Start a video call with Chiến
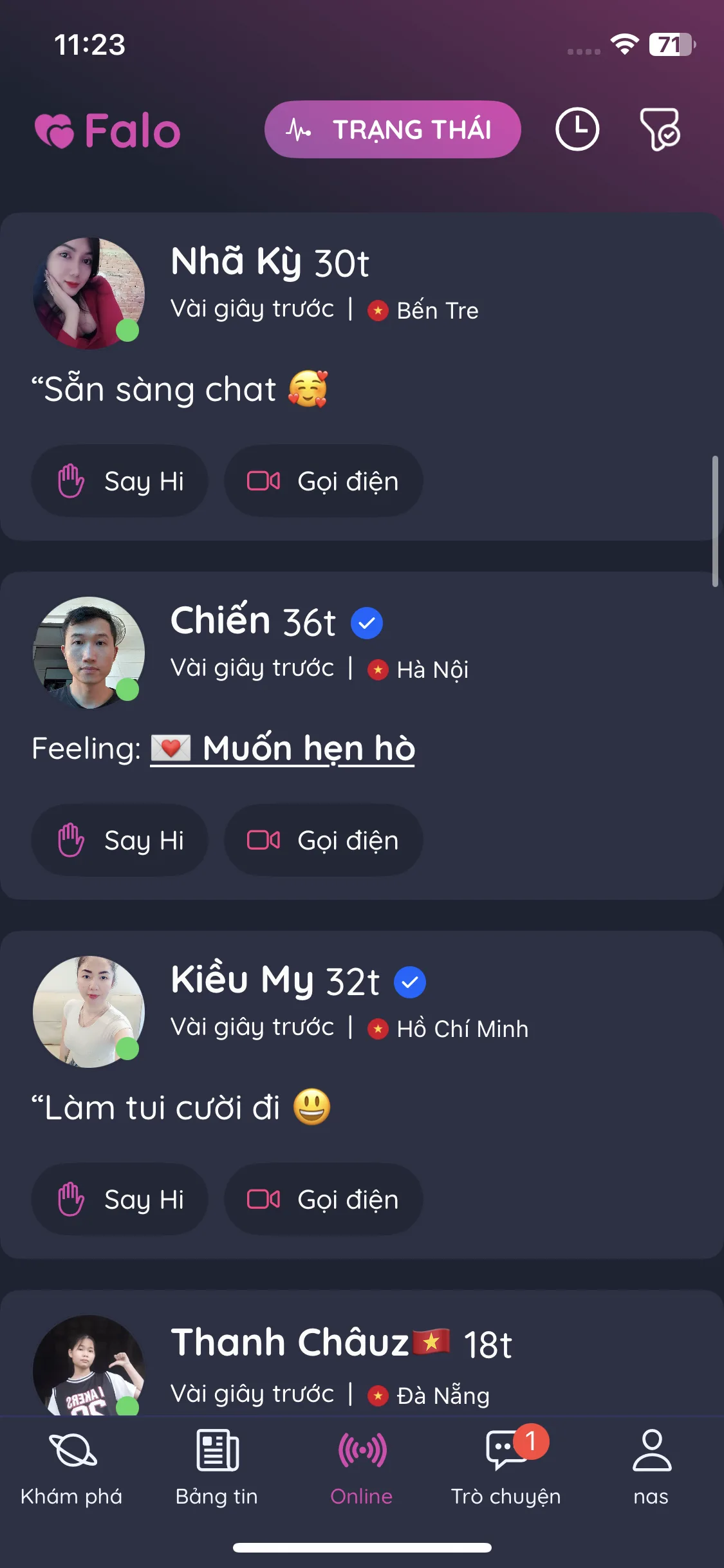The width and height of the screenshot is (724, 1568). 323,840
